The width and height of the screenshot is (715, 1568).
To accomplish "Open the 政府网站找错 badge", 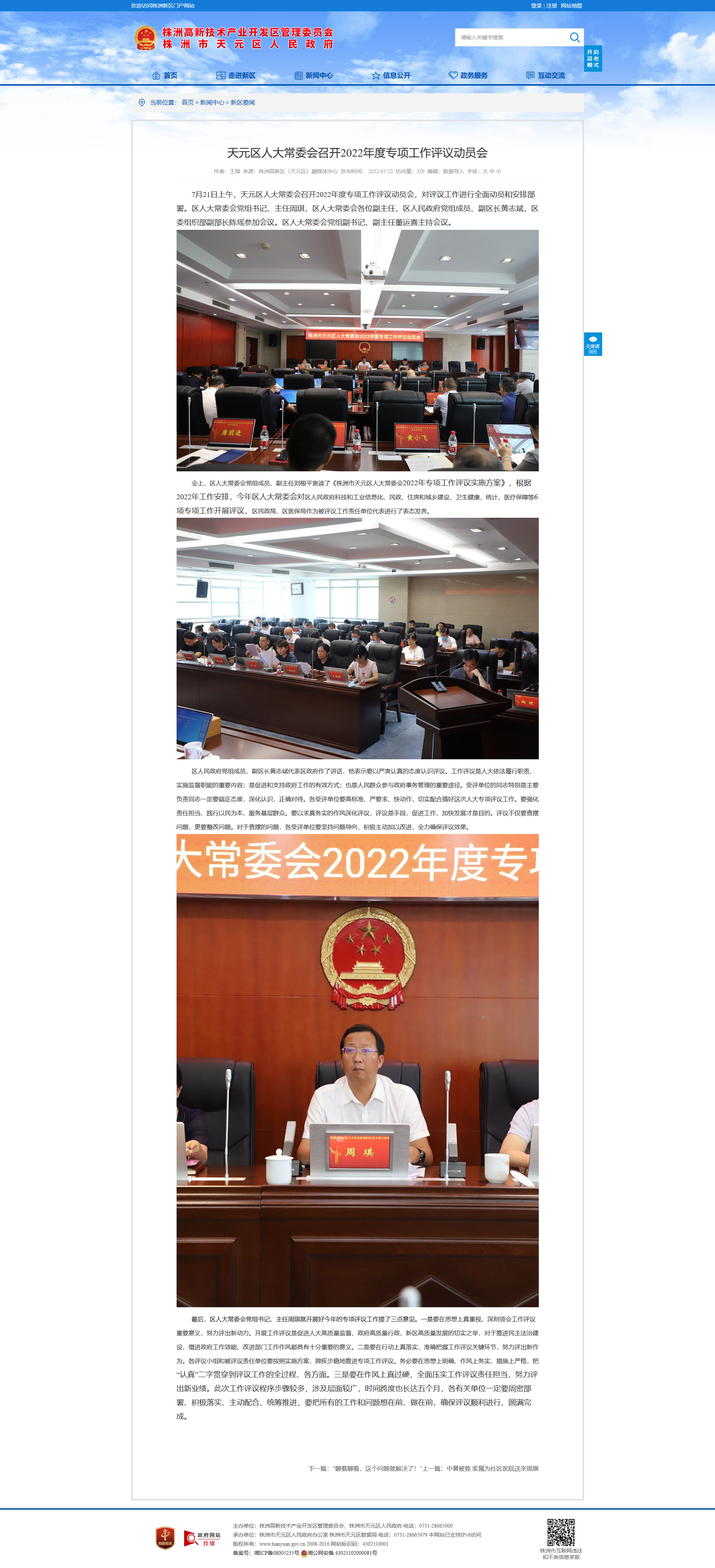I will 203,1538.
